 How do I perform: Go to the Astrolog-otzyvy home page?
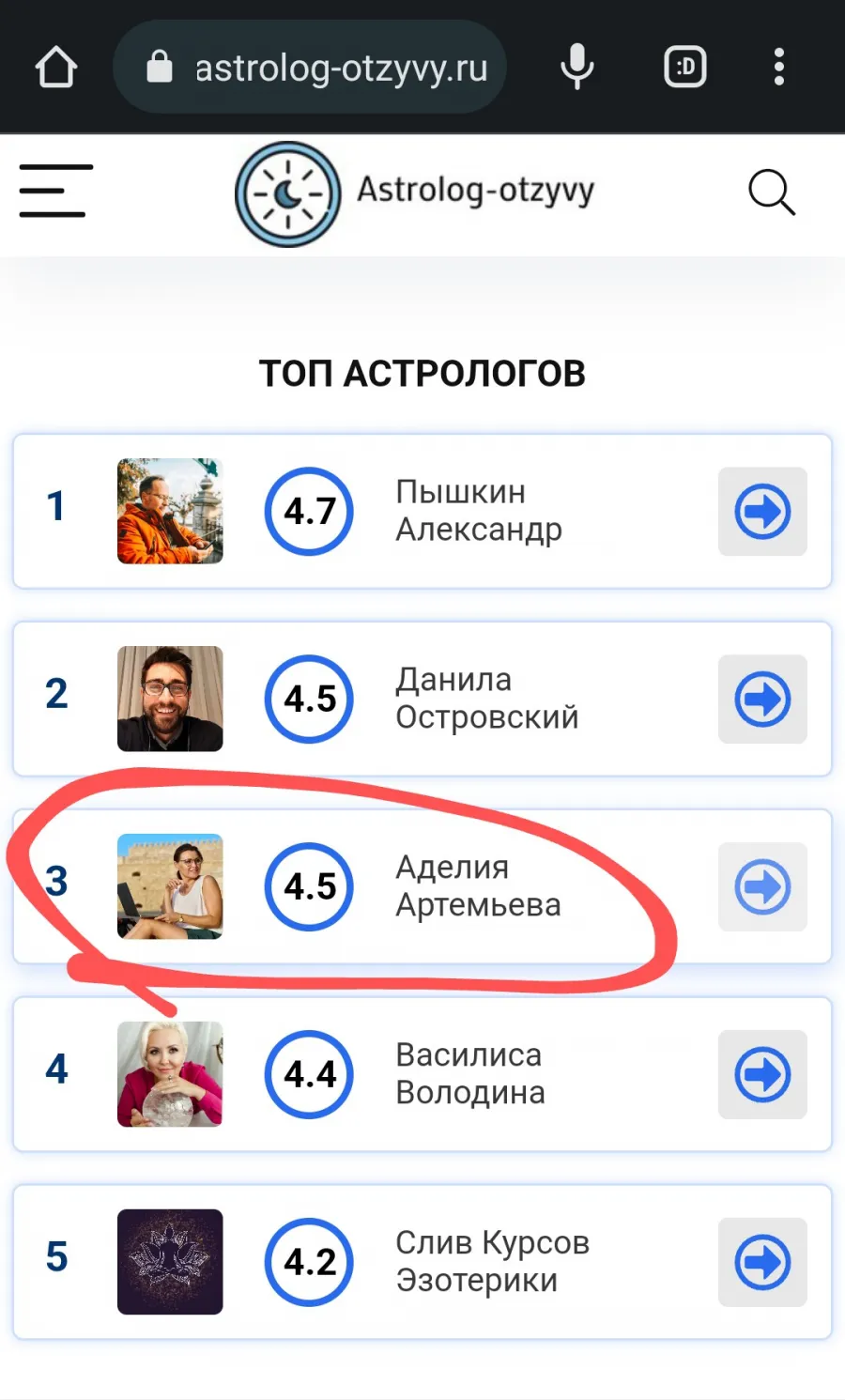(414, 193)
